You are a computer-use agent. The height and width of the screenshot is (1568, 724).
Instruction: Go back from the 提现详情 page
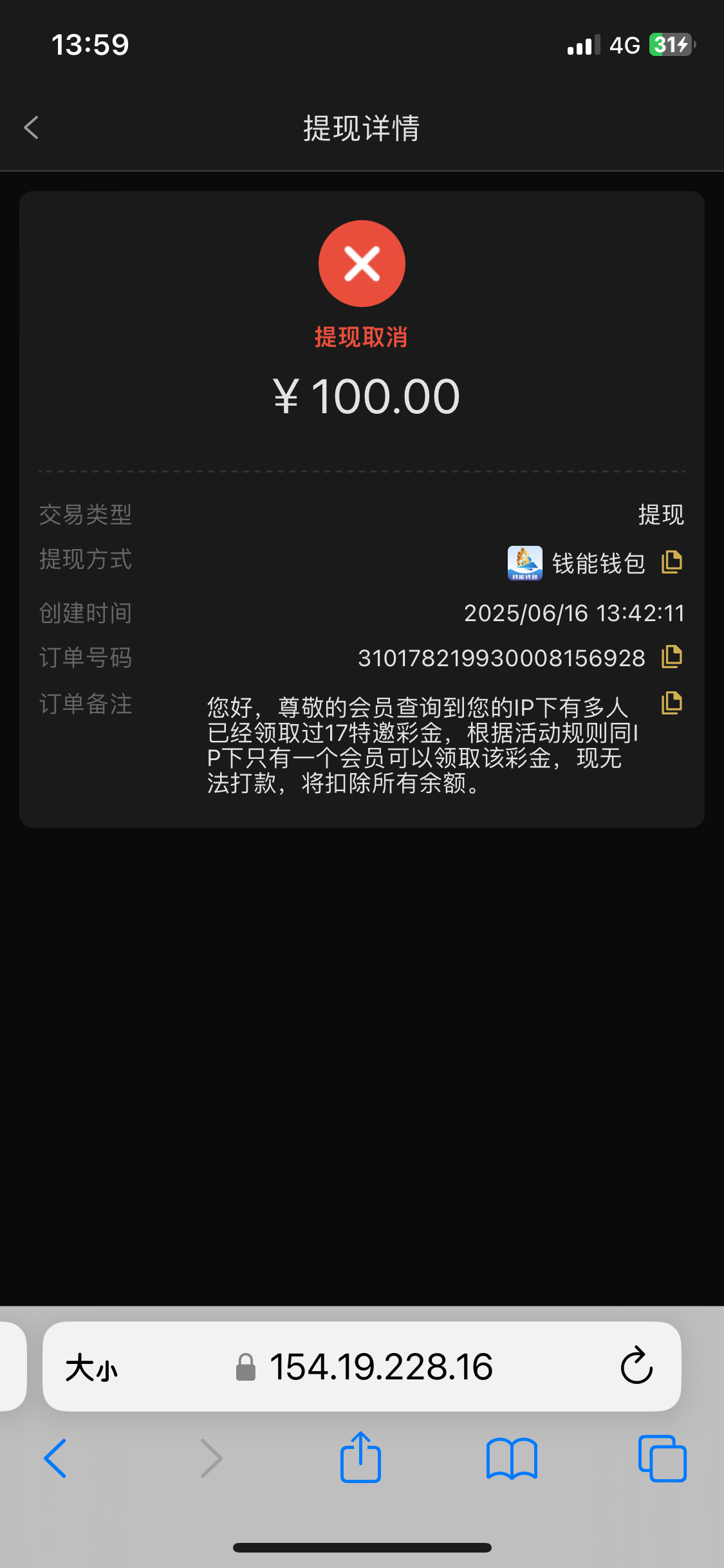31,127
